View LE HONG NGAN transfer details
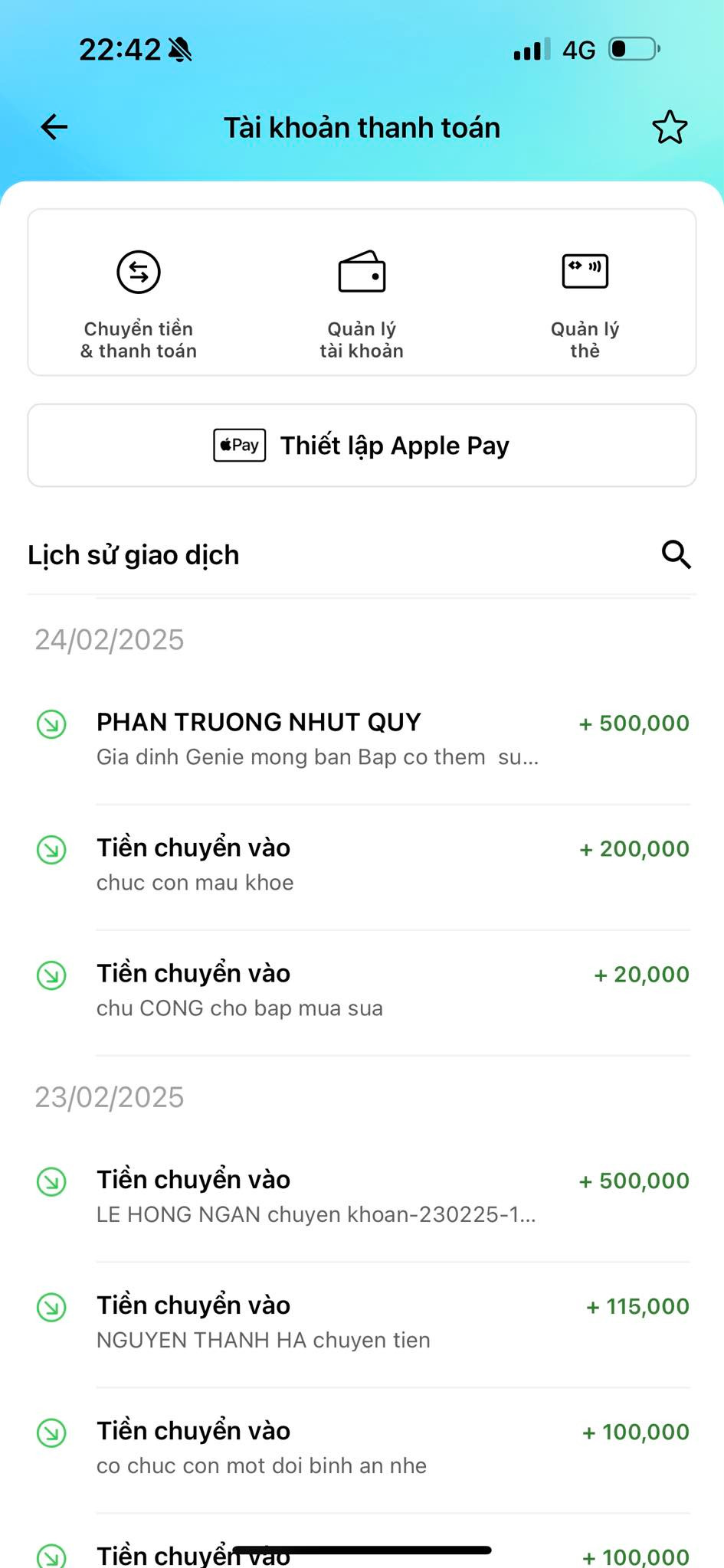This screenshot has height=1568, width=724. [x=362, y=1196]
